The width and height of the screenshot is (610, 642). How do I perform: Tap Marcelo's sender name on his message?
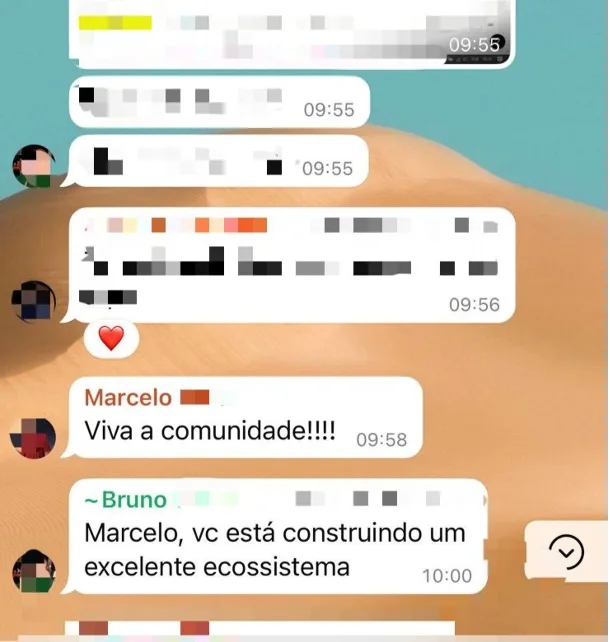pyautogui.click(x=128, y=397)
